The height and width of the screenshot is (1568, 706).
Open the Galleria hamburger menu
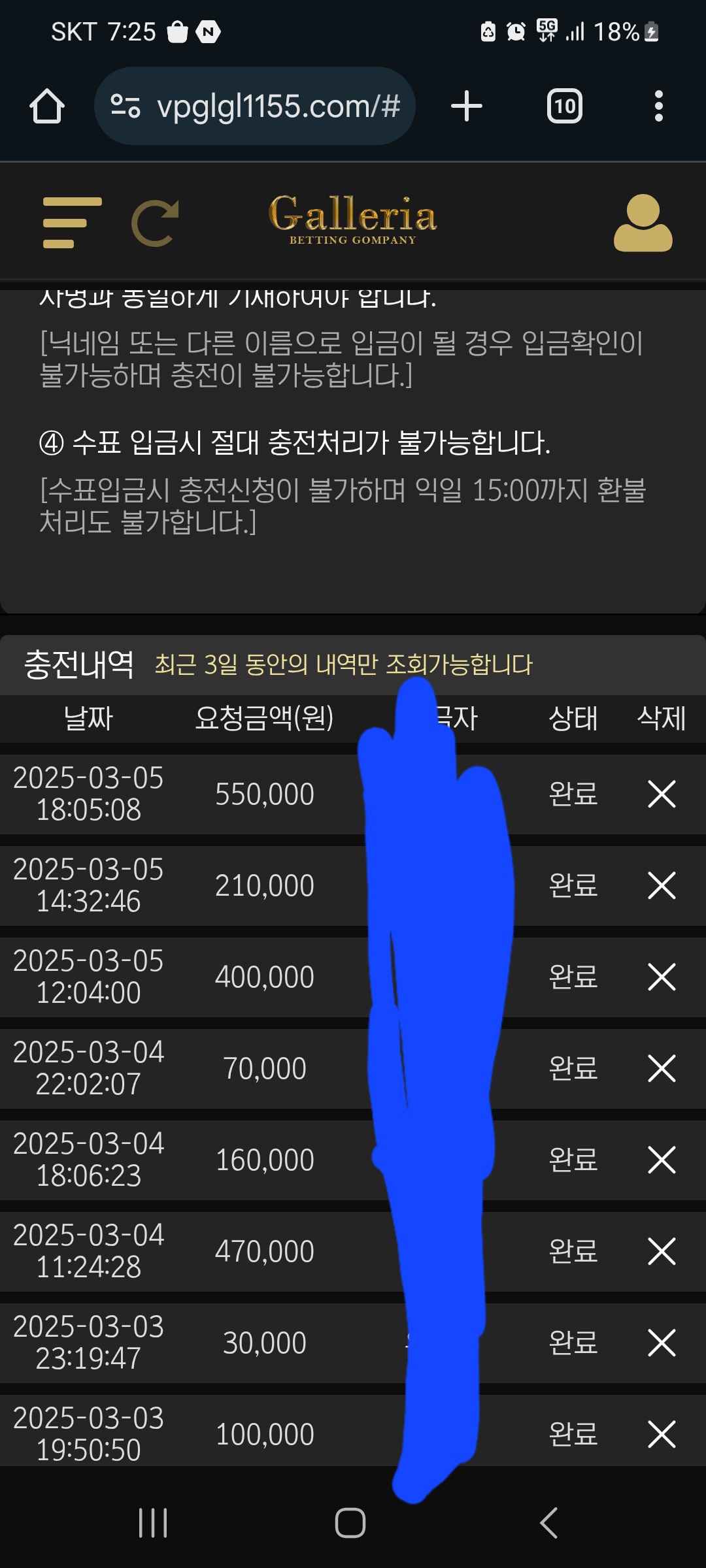pos(72,223)
